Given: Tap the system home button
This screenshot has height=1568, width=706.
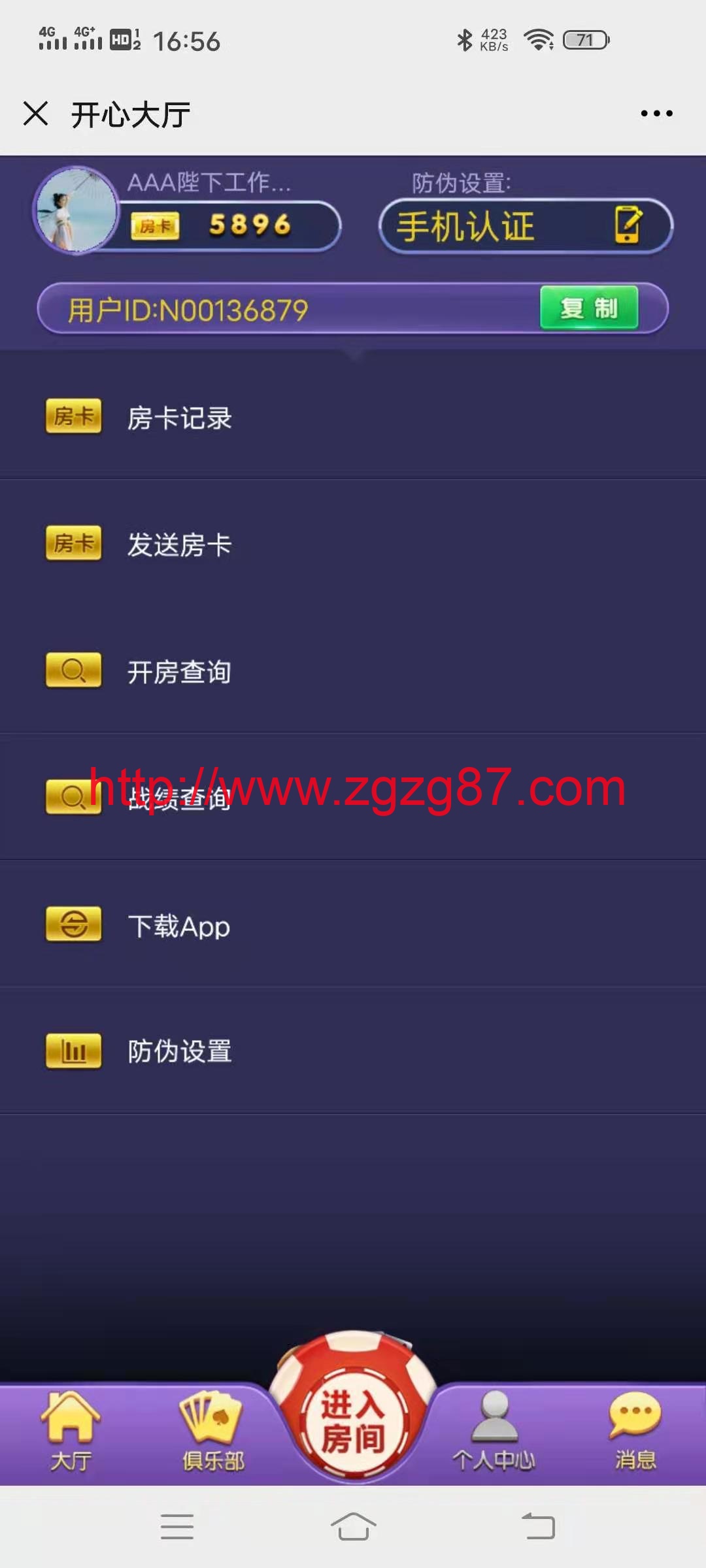Looking at the screenshot, I should tap(353, 1526).
